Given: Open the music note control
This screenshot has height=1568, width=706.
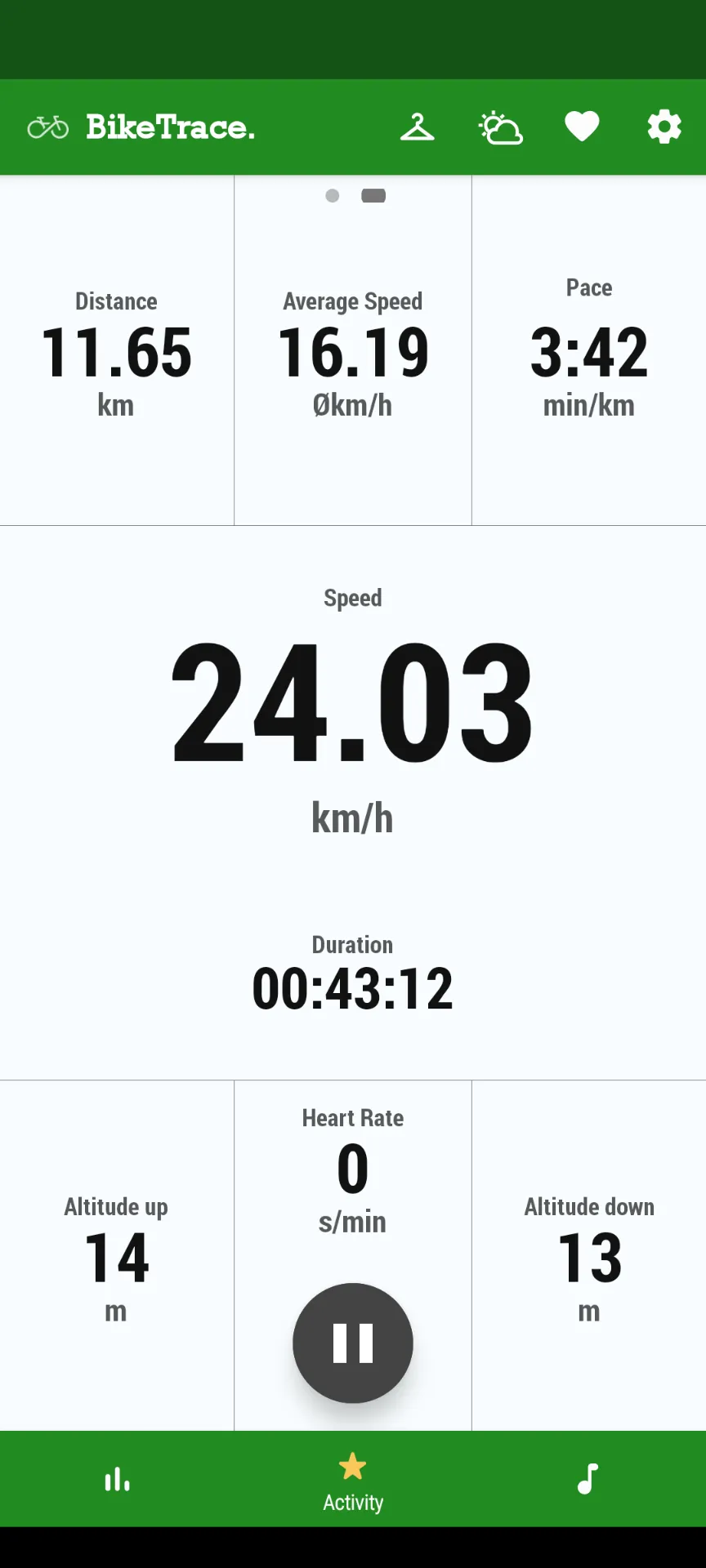Looking at the screenshot, I should click(588, 1478).
